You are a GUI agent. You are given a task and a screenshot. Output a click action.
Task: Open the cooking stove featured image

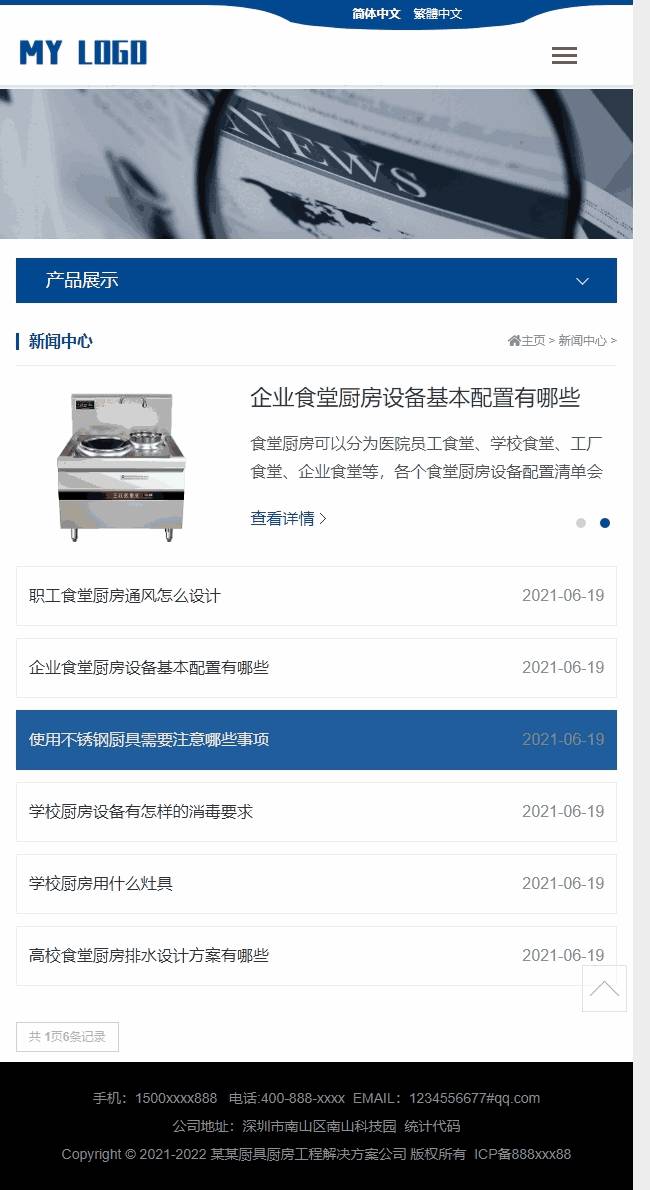121,465
